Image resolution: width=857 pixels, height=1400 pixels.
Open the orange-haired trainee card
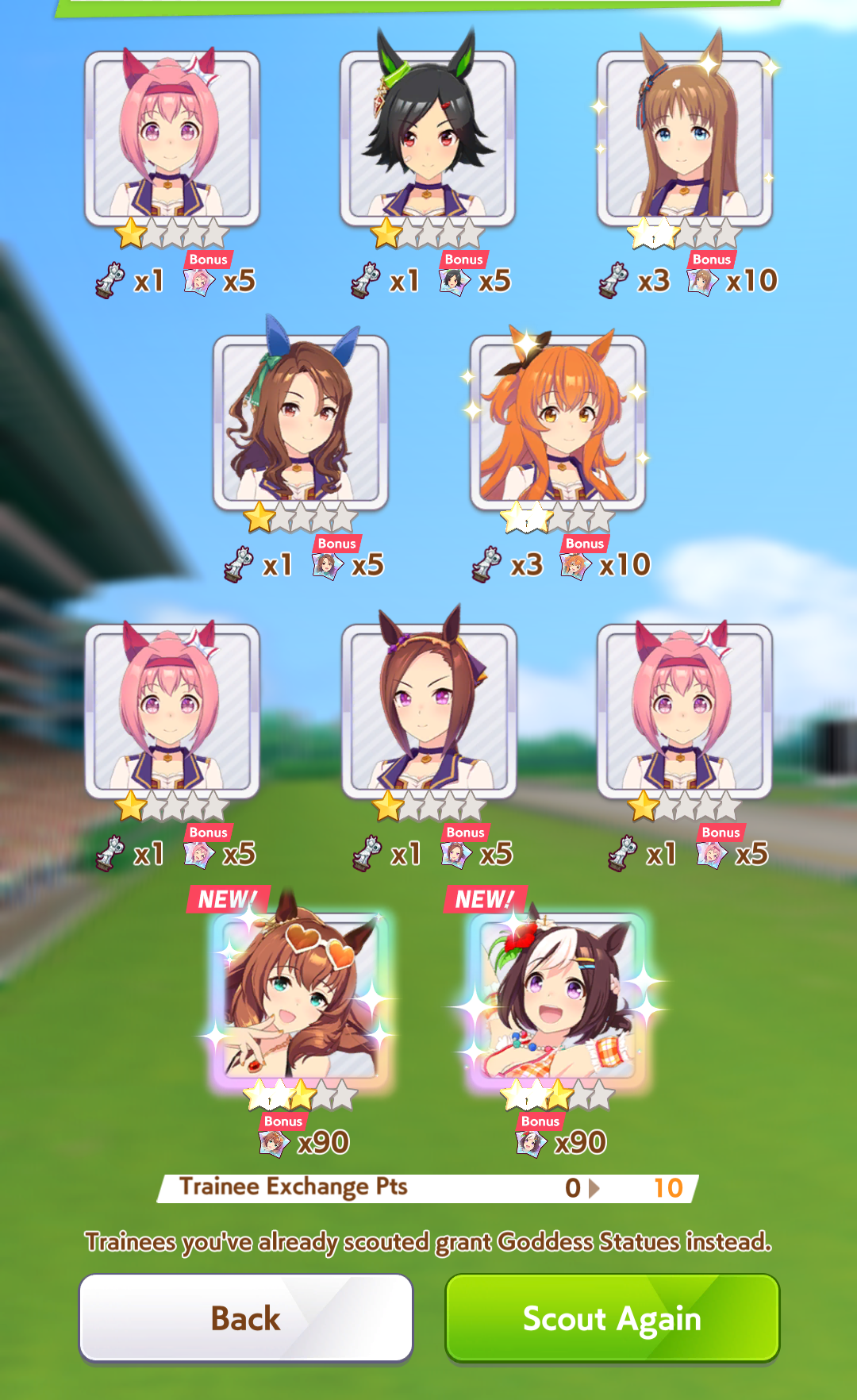click(x=558, y=423)
